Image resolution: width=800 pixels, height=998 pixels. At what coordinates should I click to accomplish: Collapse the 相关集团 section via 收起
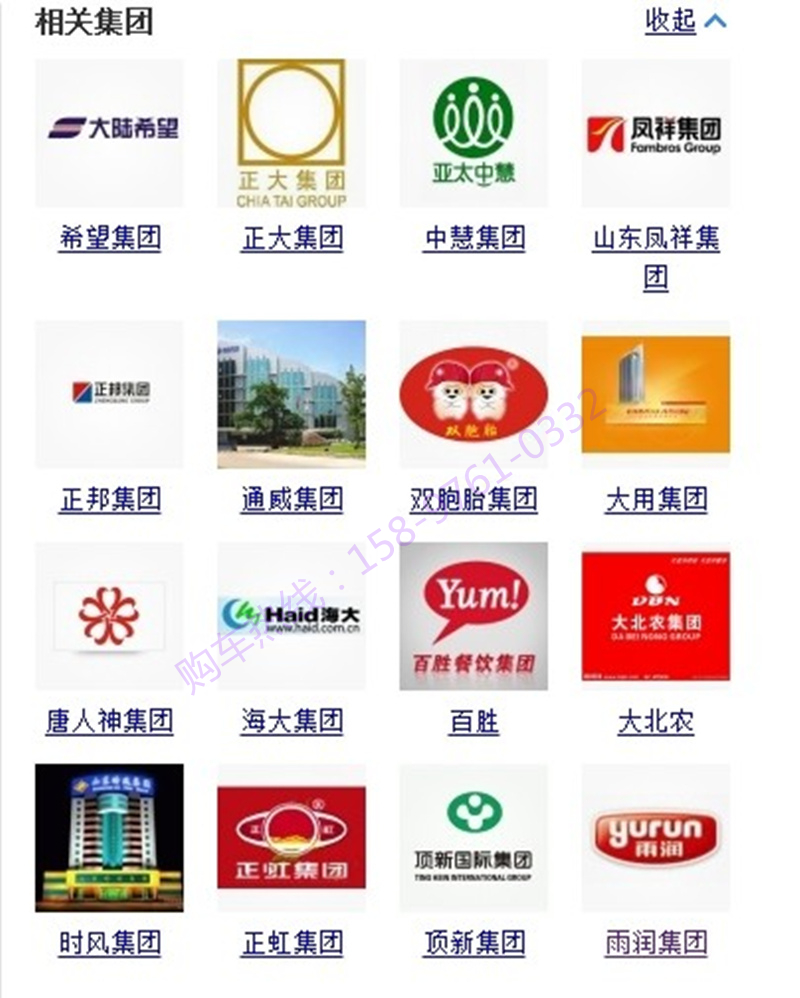coord(684,21)
